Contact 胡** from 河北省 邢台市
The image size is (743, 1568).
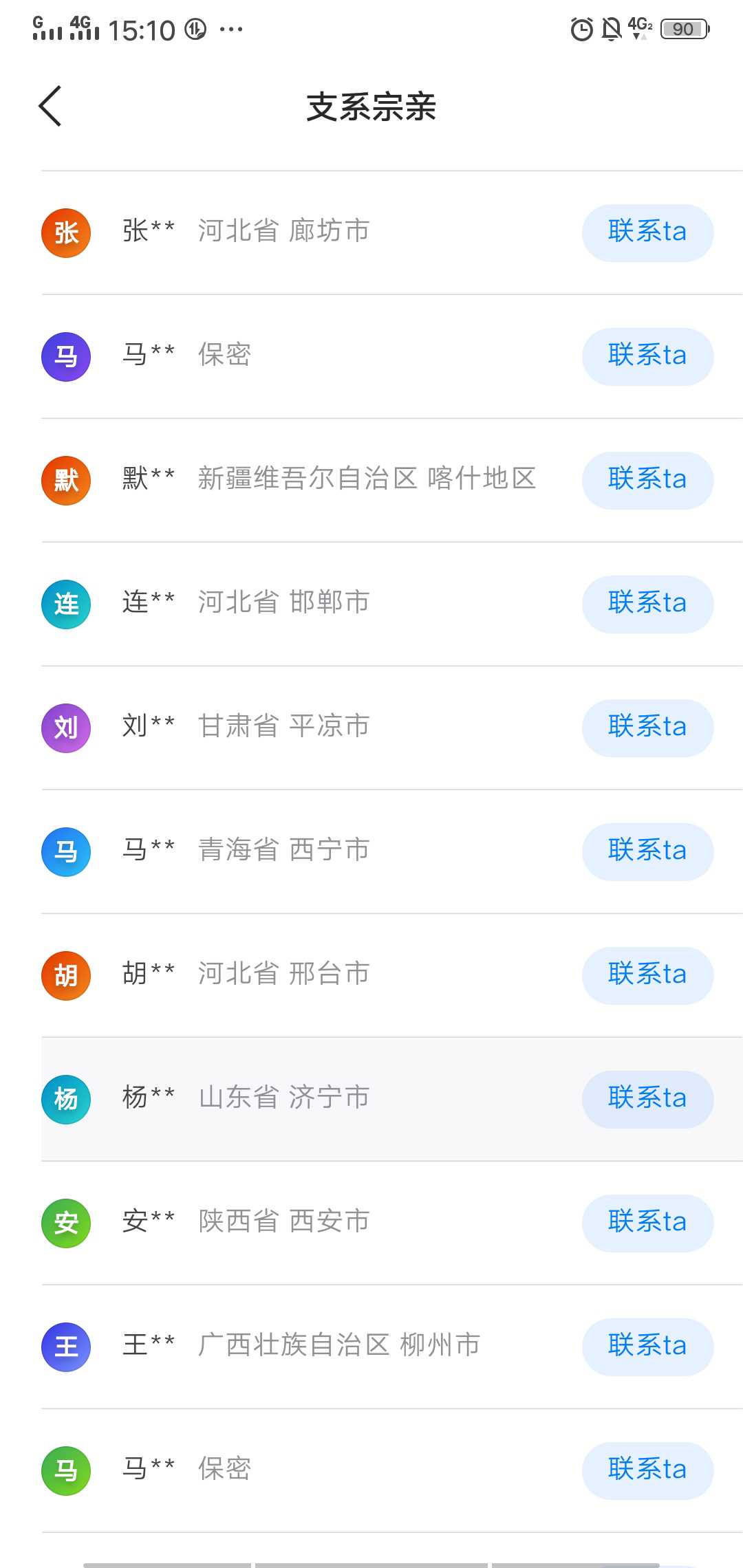[647, 975]
